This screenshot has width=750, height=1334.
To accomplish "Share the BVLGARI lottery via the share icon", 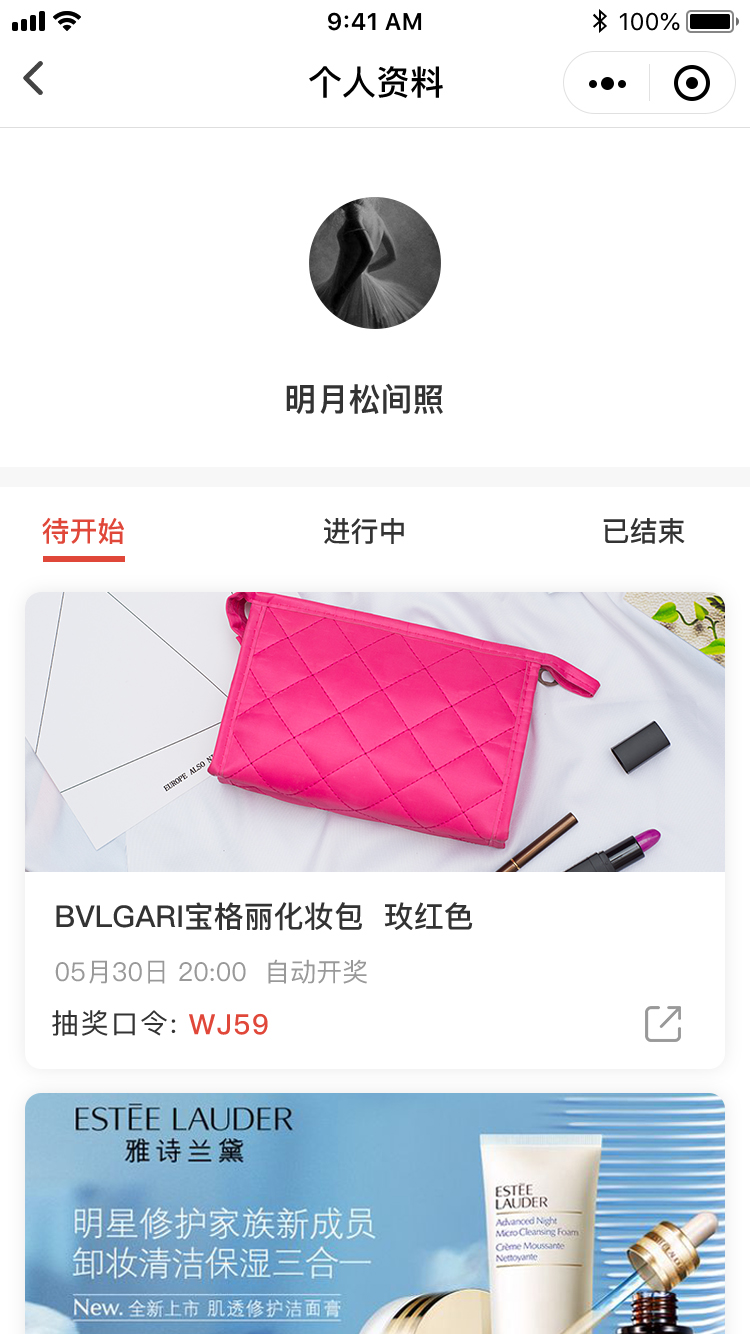I will 663,1023.
